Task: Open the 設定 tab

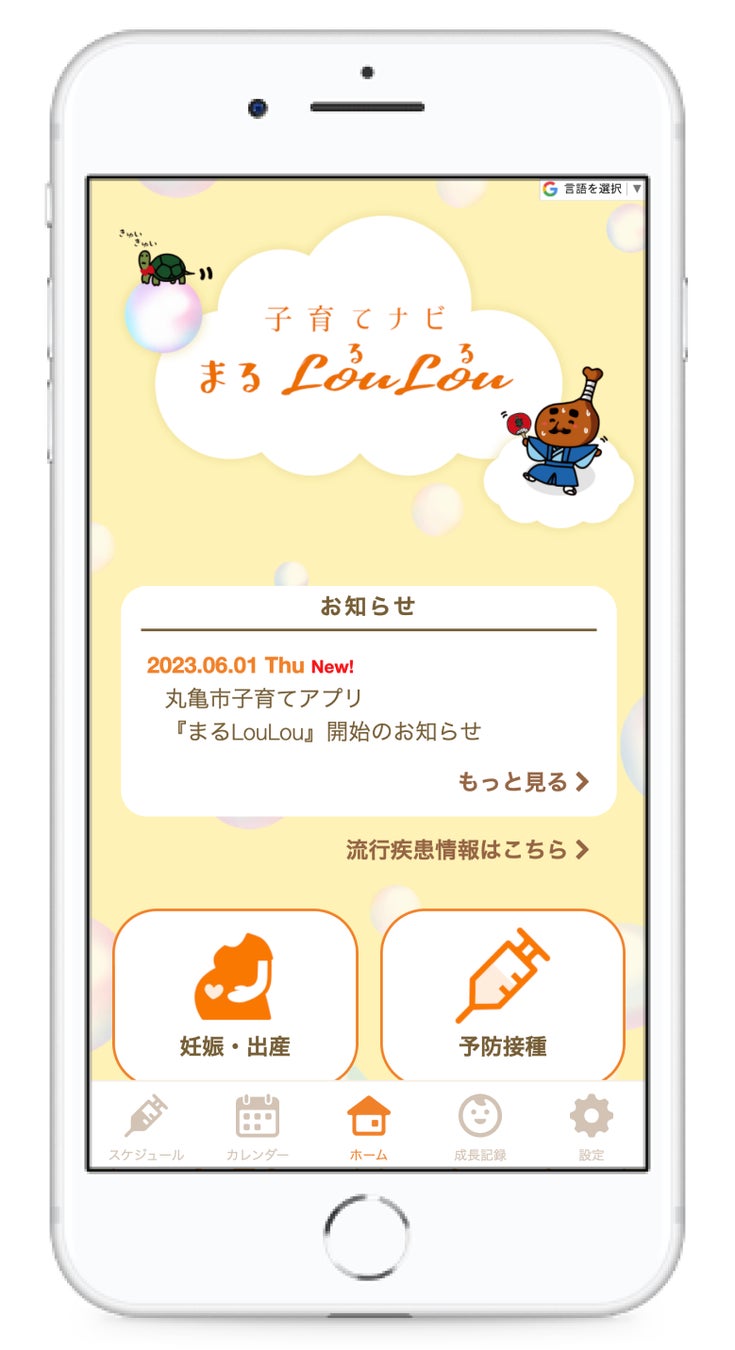Action: [x=591, y=1126]
